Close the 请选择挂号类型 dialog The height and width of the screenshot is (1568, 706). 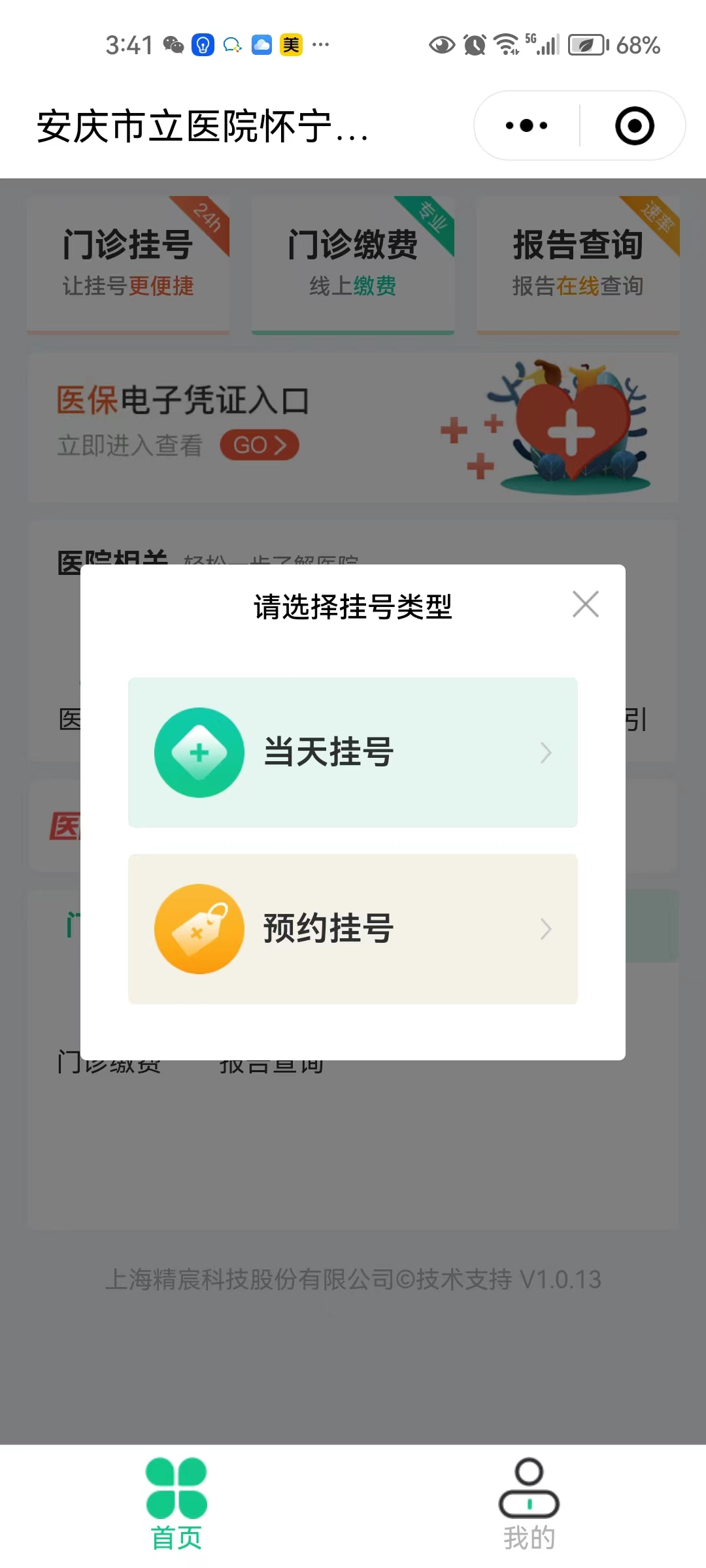[585, 604]
